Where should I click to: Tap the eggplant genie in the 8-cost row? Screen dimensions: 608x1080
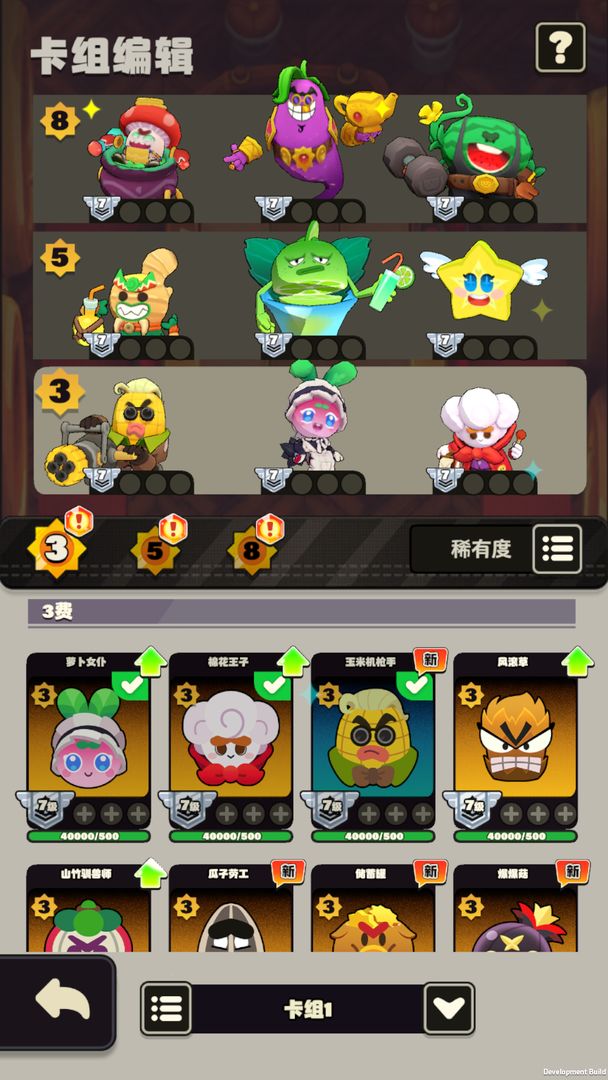(x=298, y=135)
